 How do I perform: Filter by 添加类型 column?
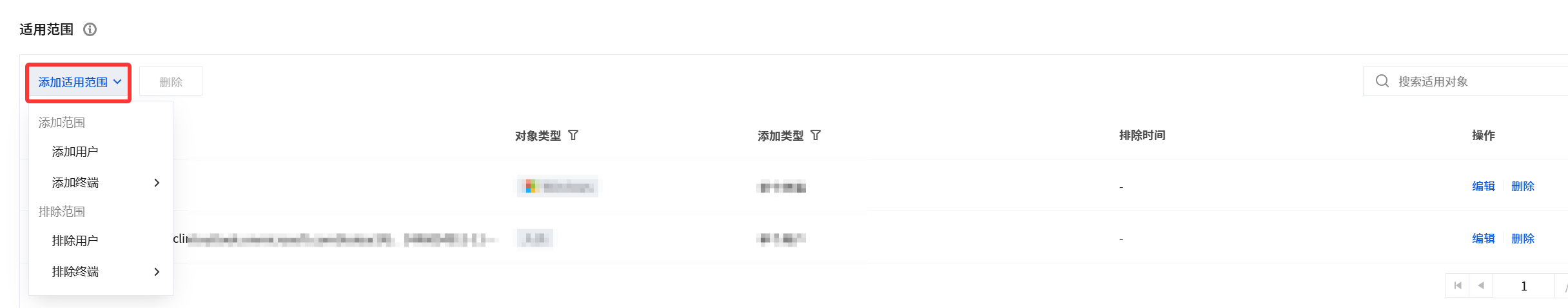(816, 136)
